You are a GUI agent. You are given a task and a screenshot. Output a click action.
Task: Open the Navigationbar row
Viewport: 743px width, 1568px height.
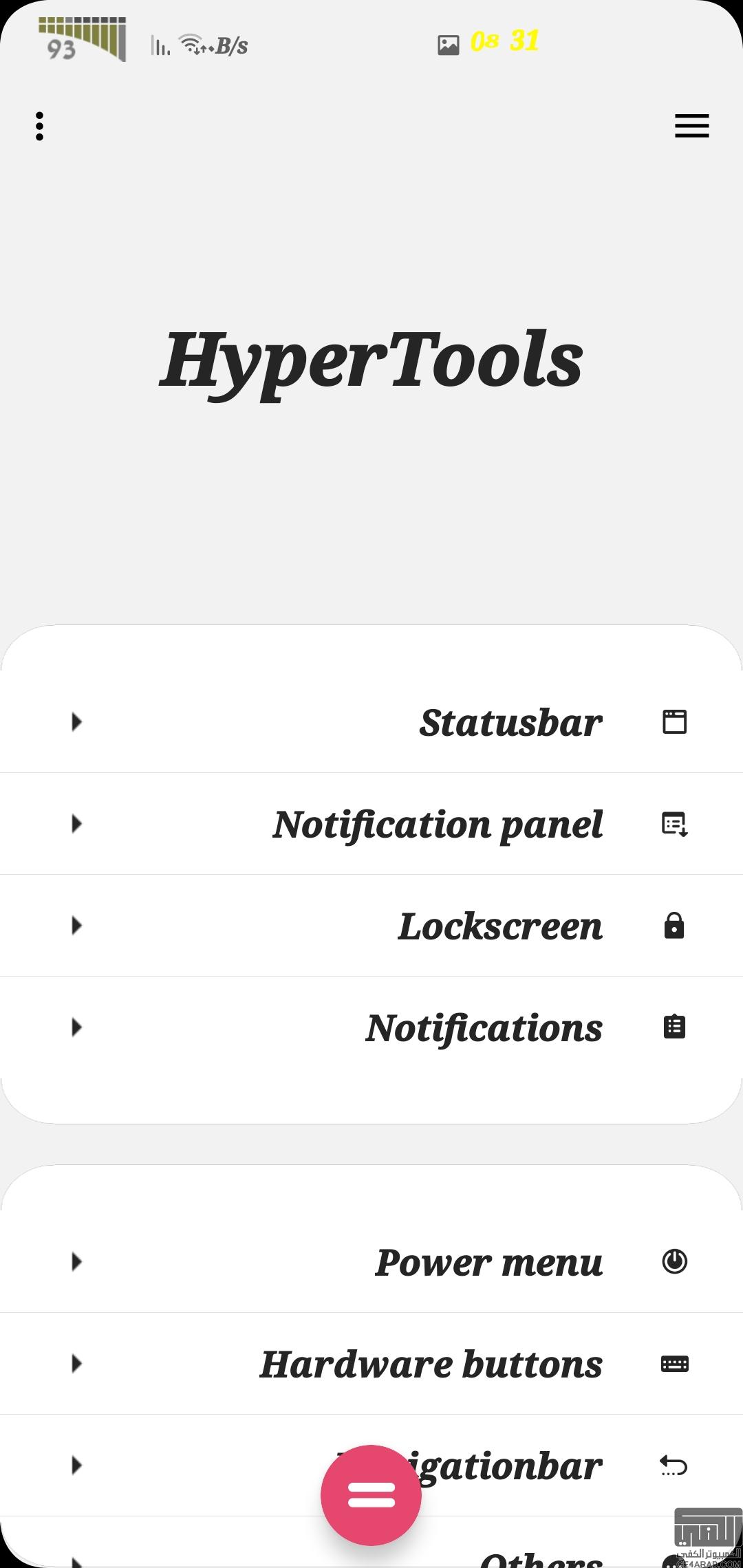tap(371, 1466)
